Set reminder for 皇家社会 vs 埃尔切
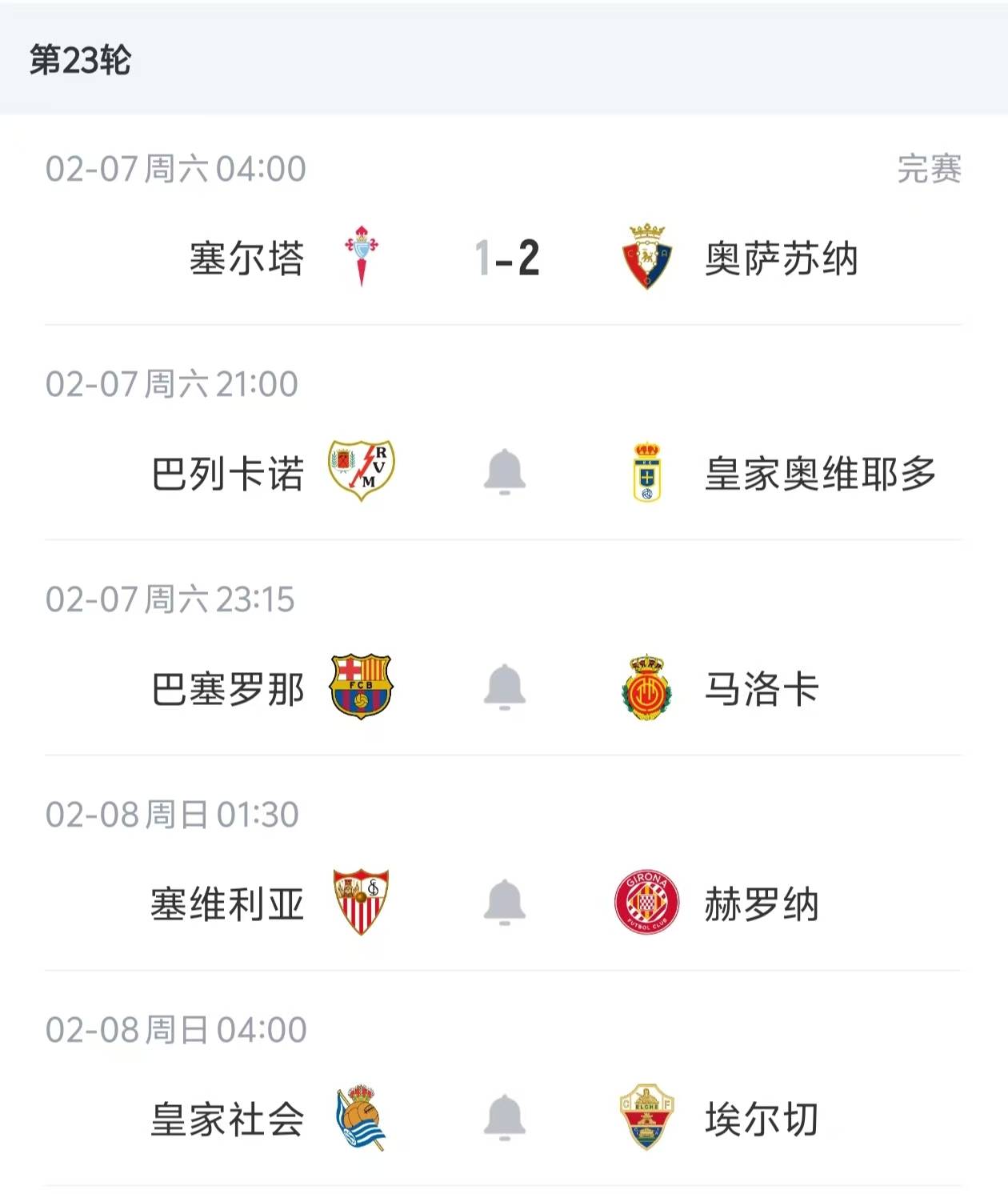Image resolution: width=1008 pixels, height=1194 pixels. (505, 1118)
